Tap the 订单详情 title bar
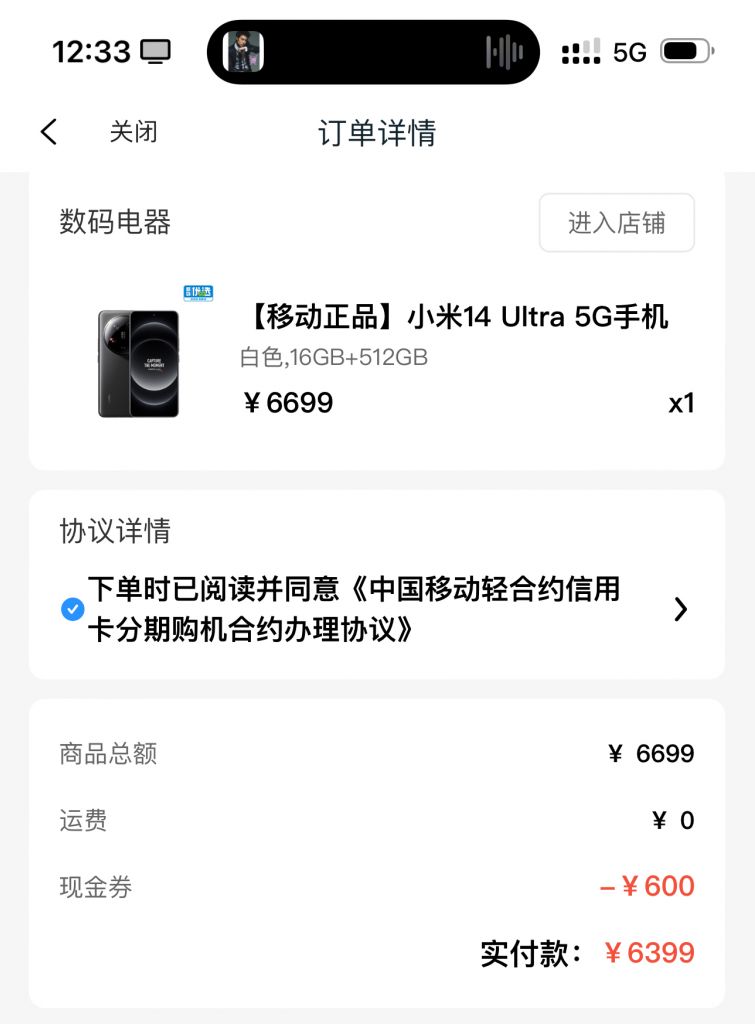The height and width of the screenshot is (1024, 755). tap(377, 131)
